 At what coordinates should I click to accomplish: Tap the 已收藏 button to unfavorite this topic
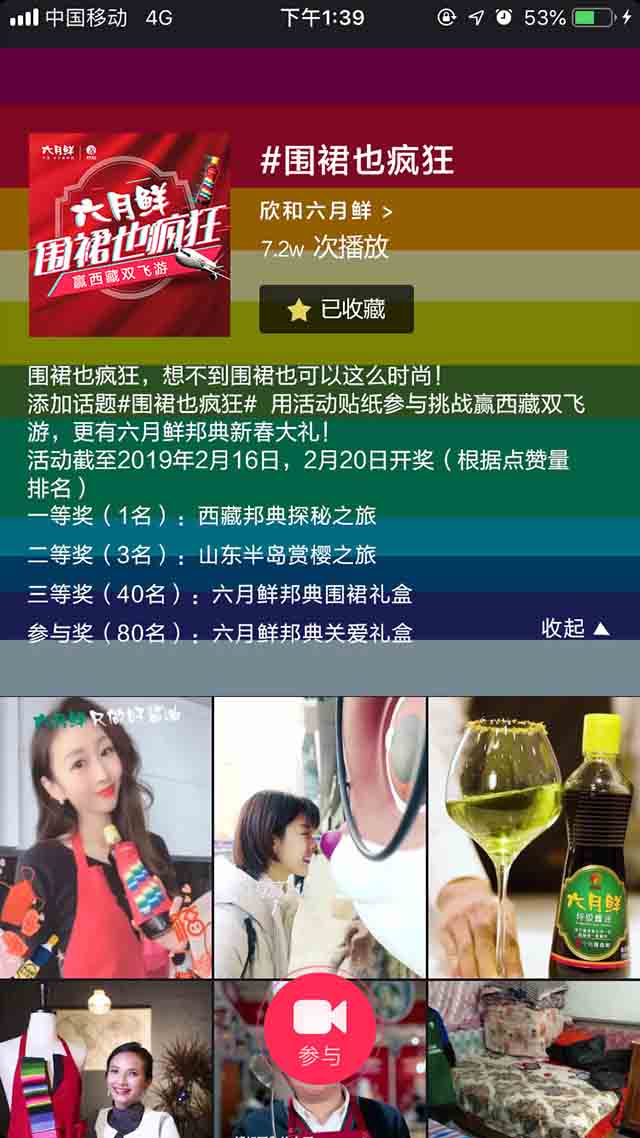tap(336, 310)
